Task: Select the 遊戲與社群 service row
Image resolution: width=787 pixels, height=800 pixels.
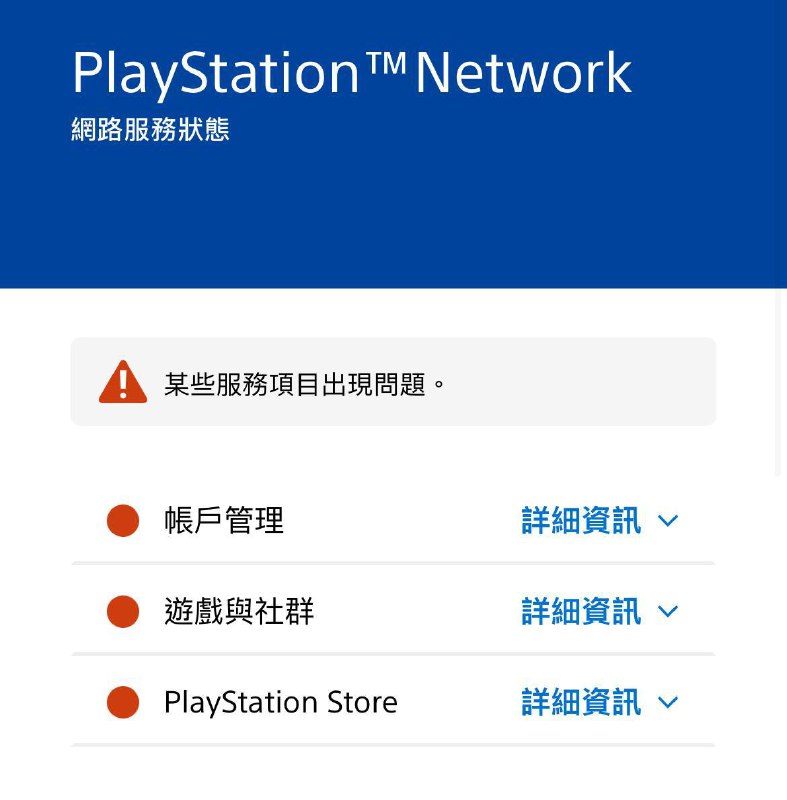Action: 393,611
